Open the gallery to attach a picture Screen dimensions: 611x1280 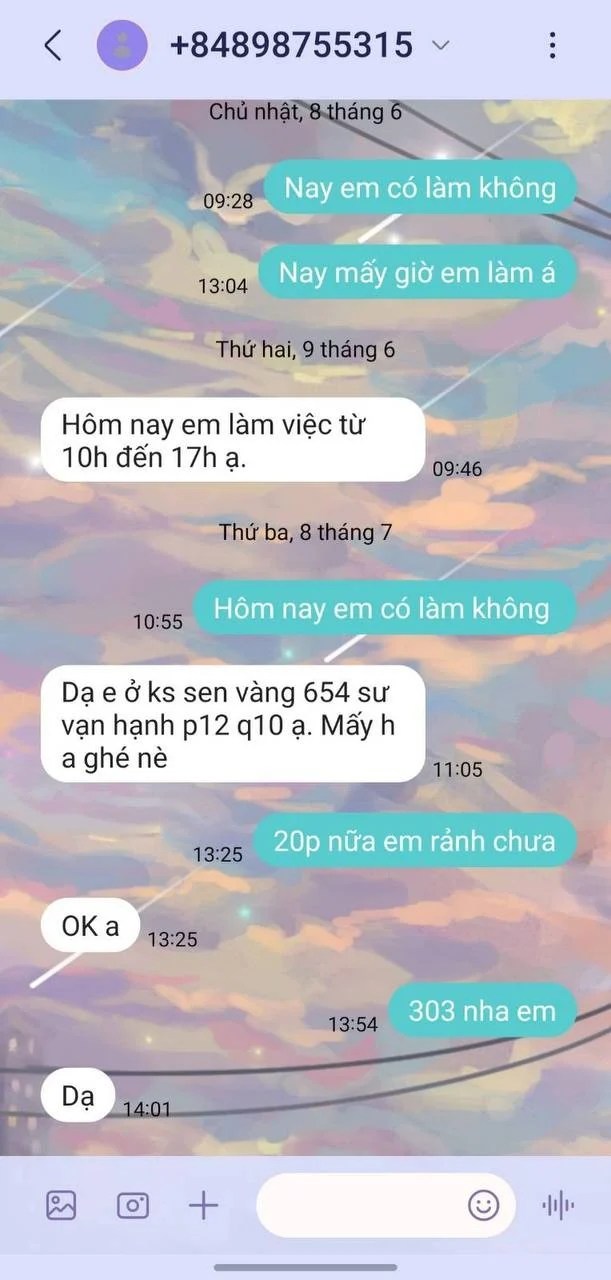61,1205
